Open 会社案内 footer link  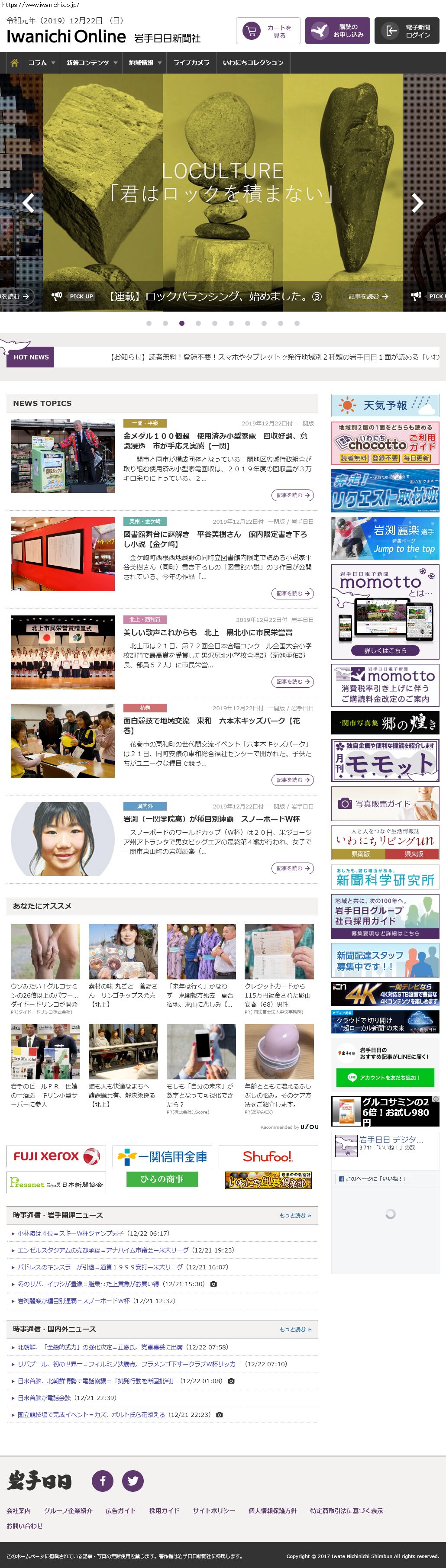pyautogui.click(x=18, y=1511)
